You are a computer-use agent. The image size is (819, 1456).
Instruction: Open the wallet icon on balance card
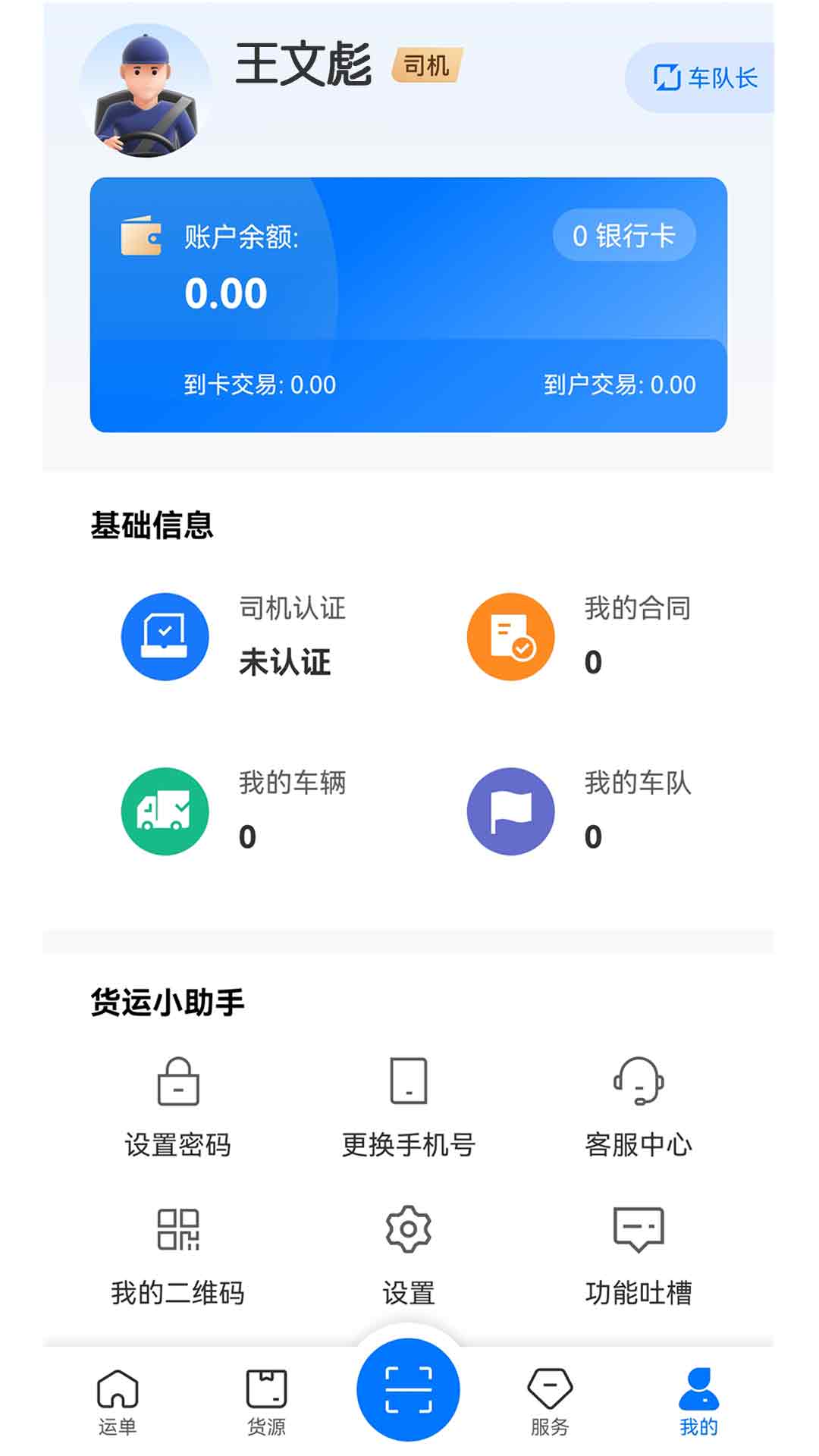pyautogui.click(x=139, y=237)
